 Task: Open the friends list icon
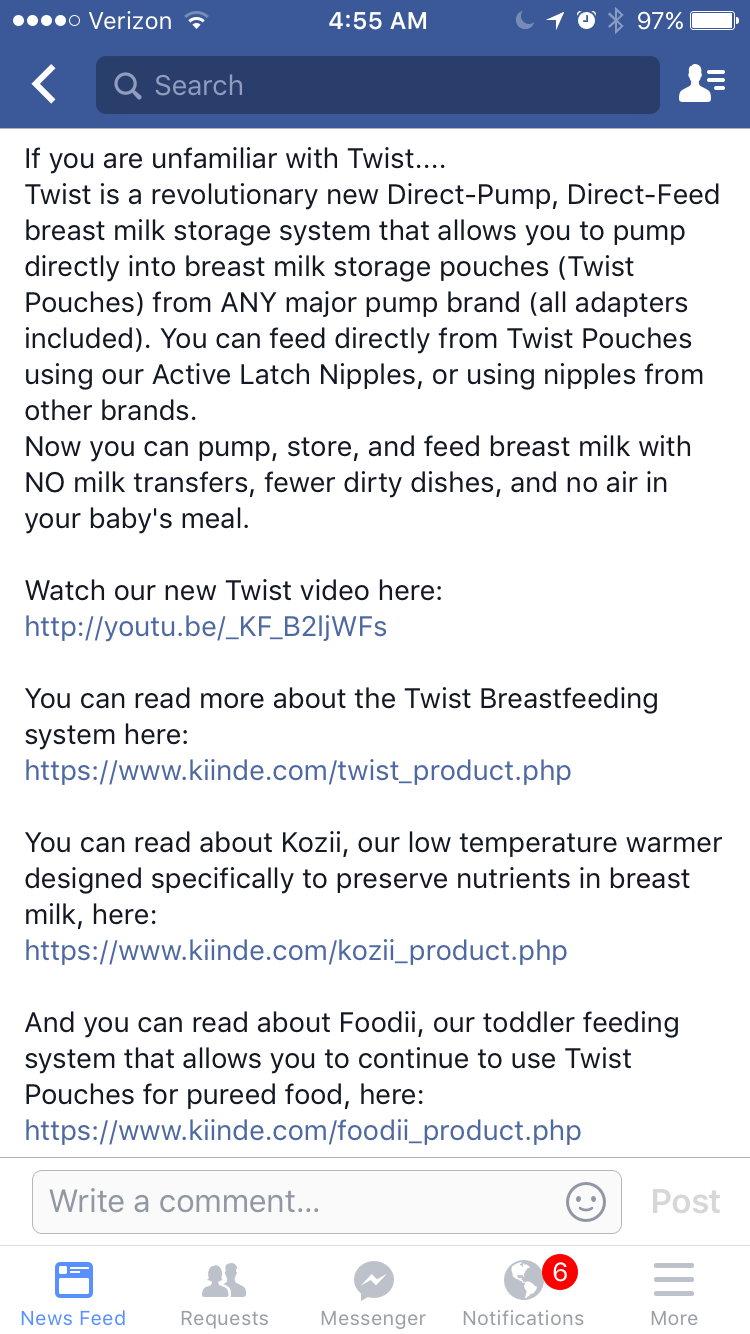702,85
